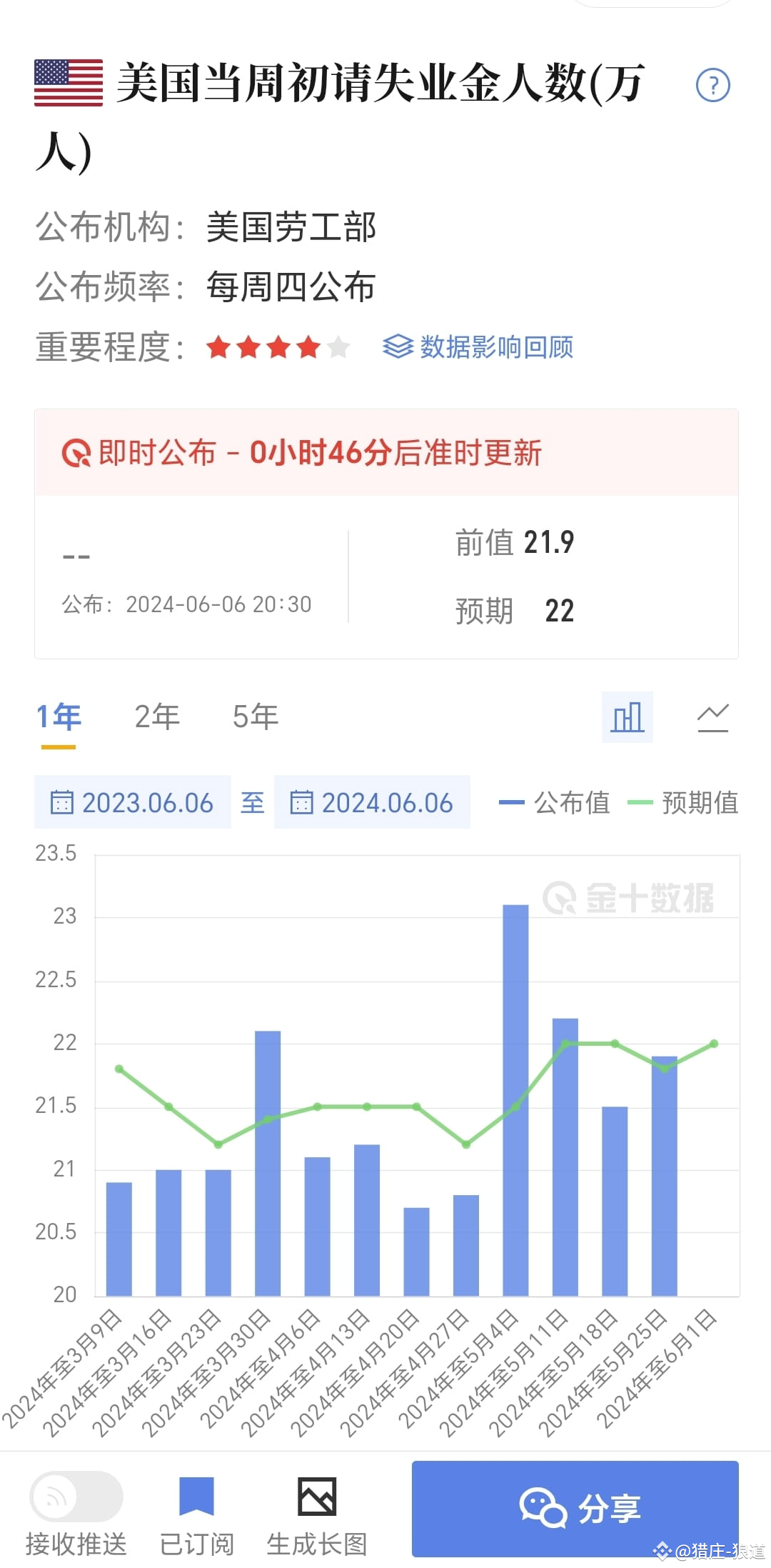Switch to the 2年 range tab

[157, 716]
